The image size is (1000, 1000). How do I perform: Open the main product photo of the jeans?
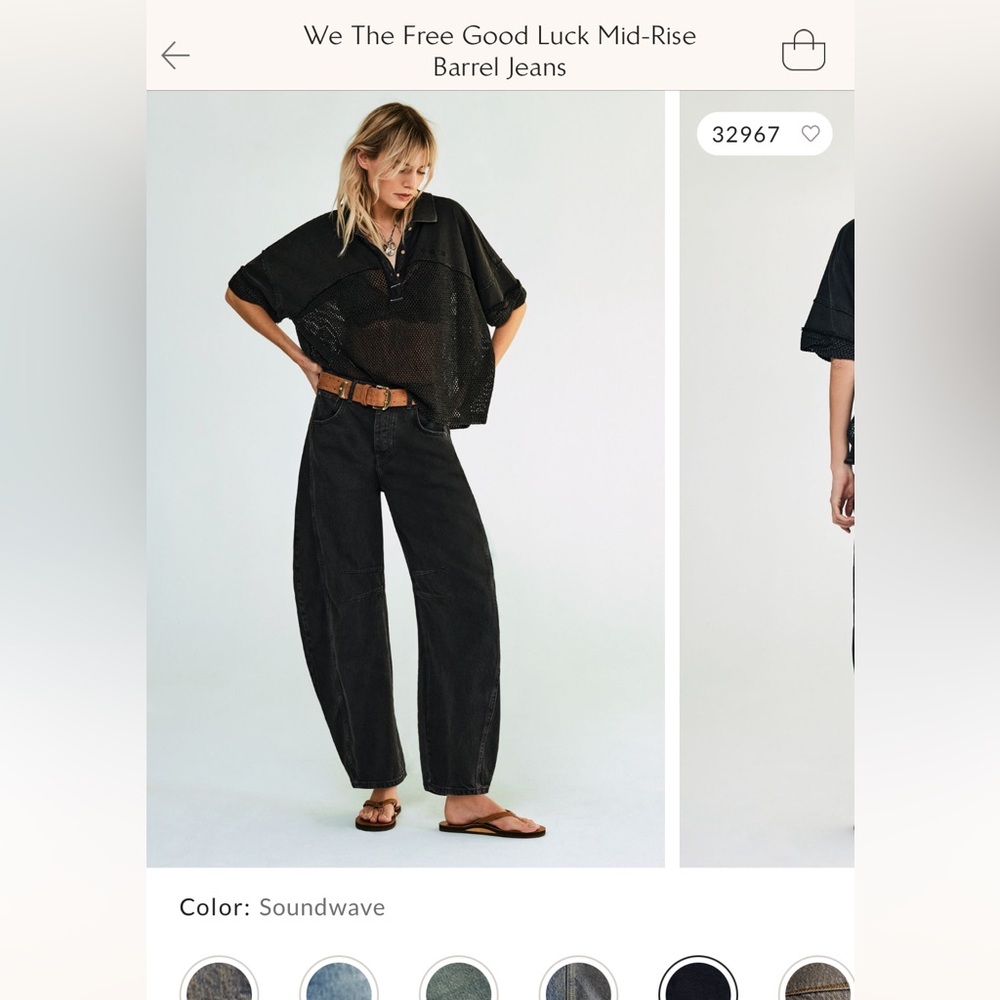pyautogui.click(x=405, y=478)
